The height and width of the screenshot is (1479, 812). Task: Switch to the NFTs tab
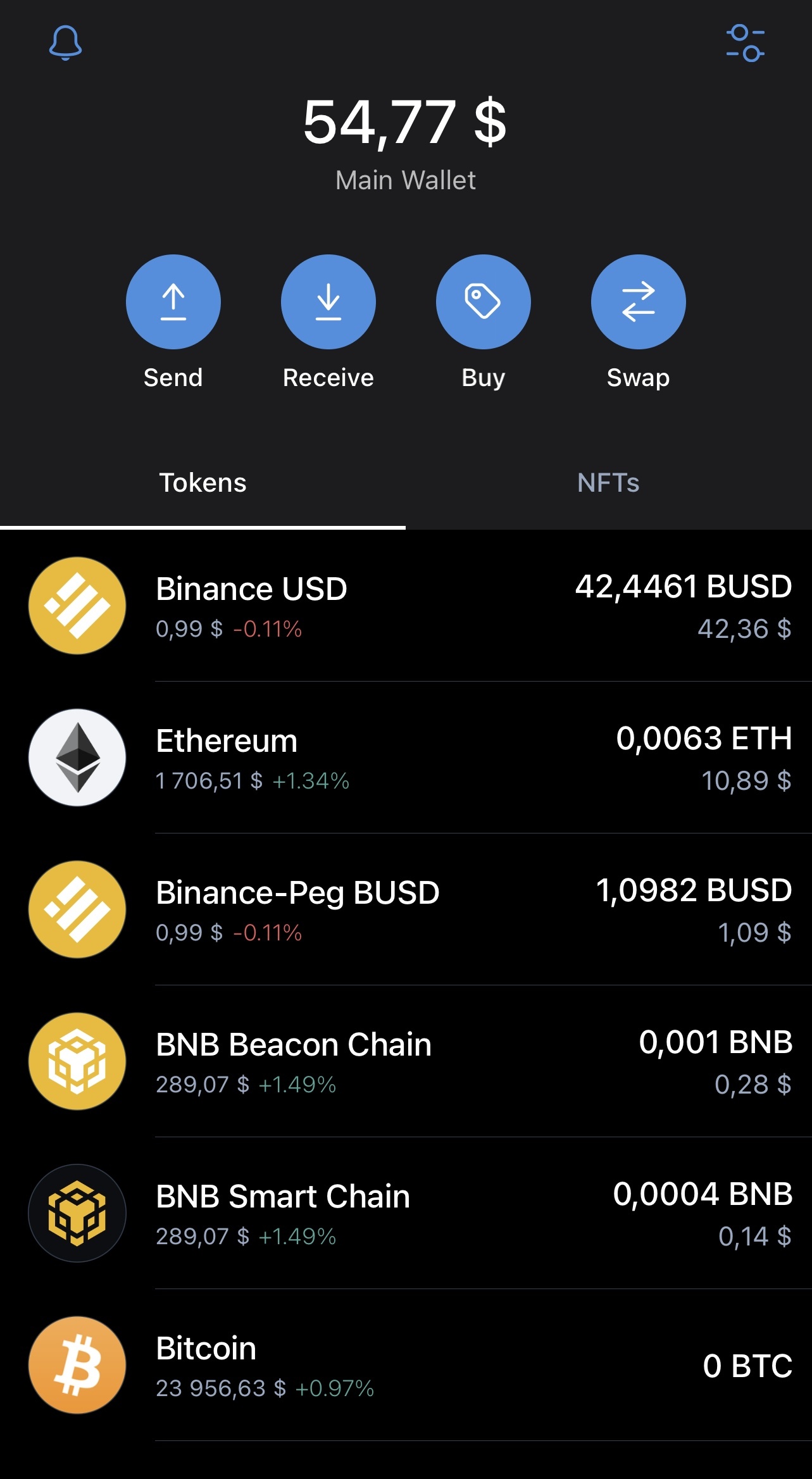click(608, 483)
